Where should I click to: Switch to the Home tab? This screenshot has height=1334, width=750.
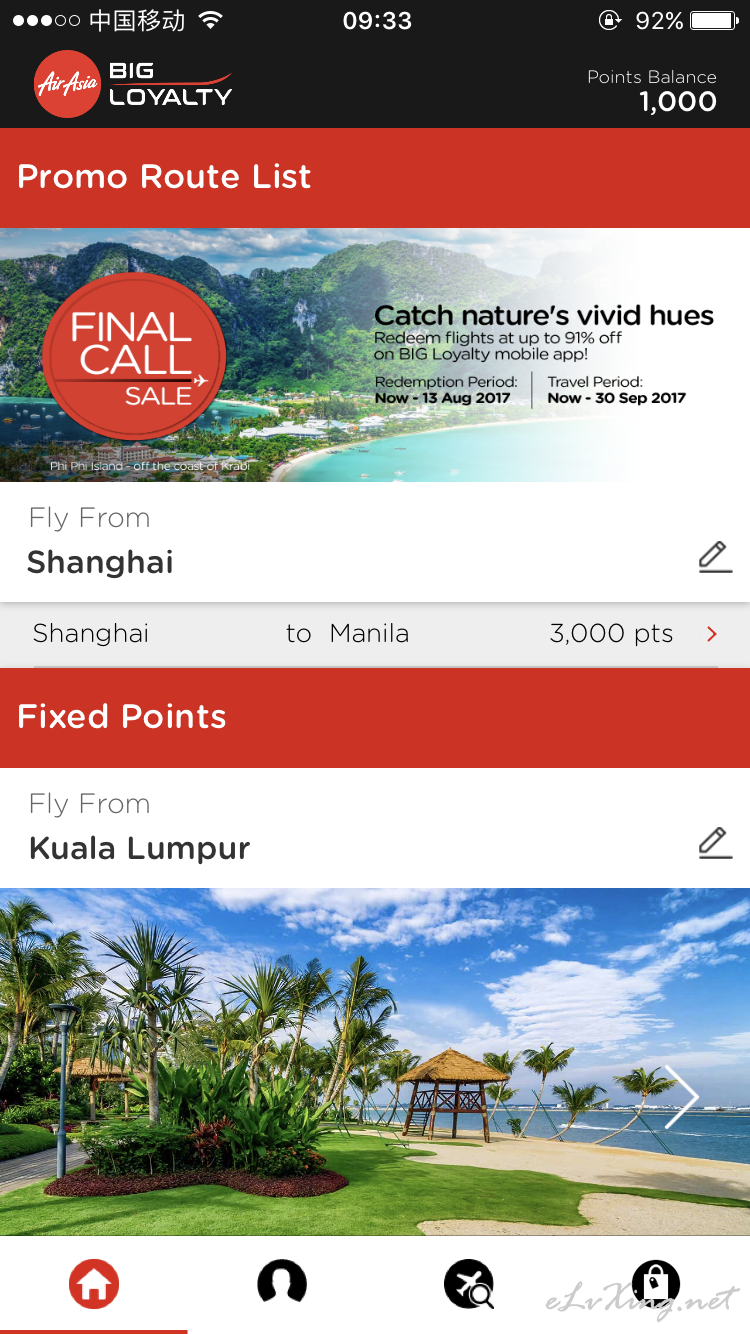pos(94,1283)
